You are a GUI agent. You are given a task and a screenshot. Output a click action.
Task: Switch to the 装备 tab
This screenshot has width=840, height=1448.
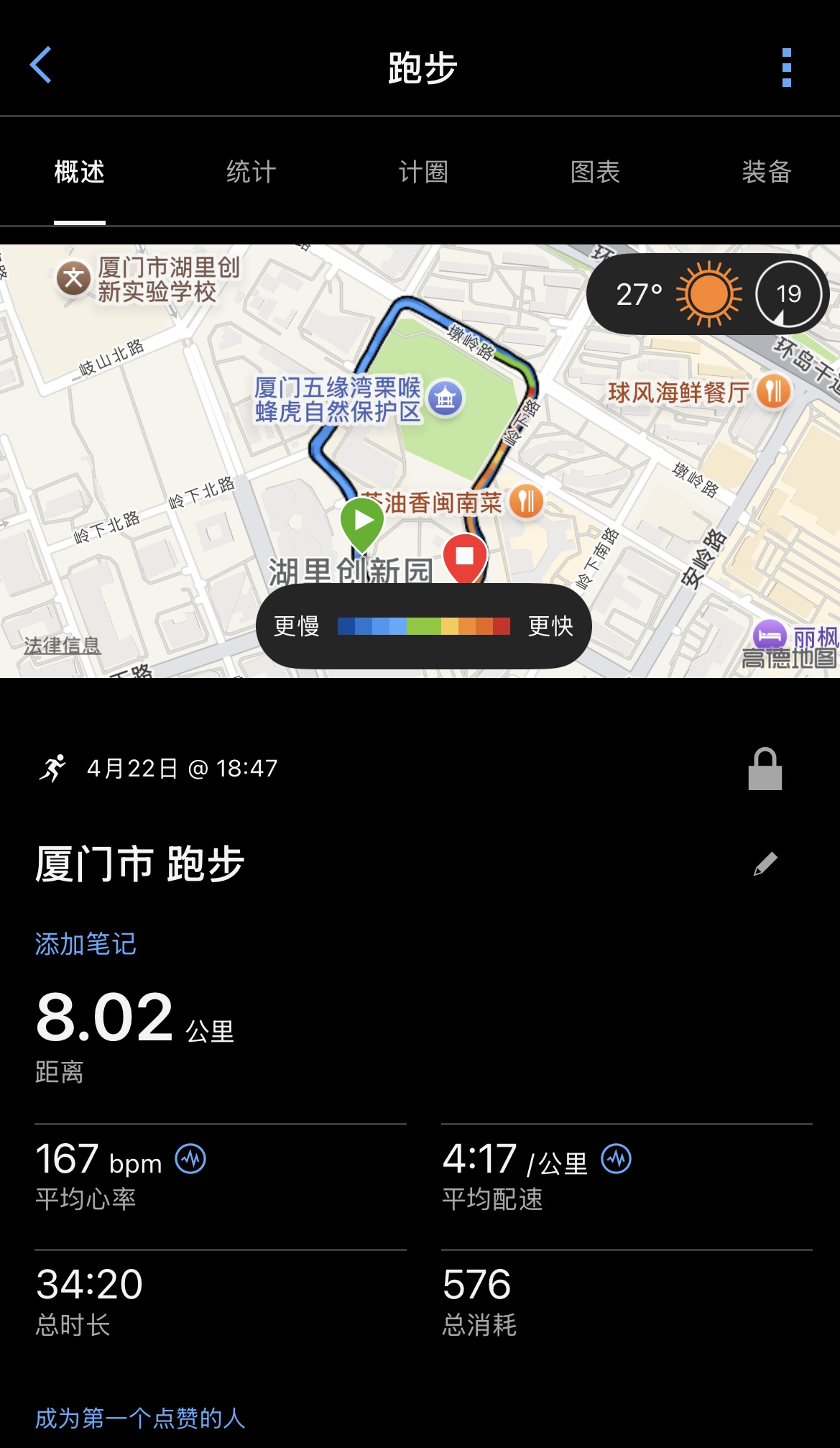click(x=766, y=173)
